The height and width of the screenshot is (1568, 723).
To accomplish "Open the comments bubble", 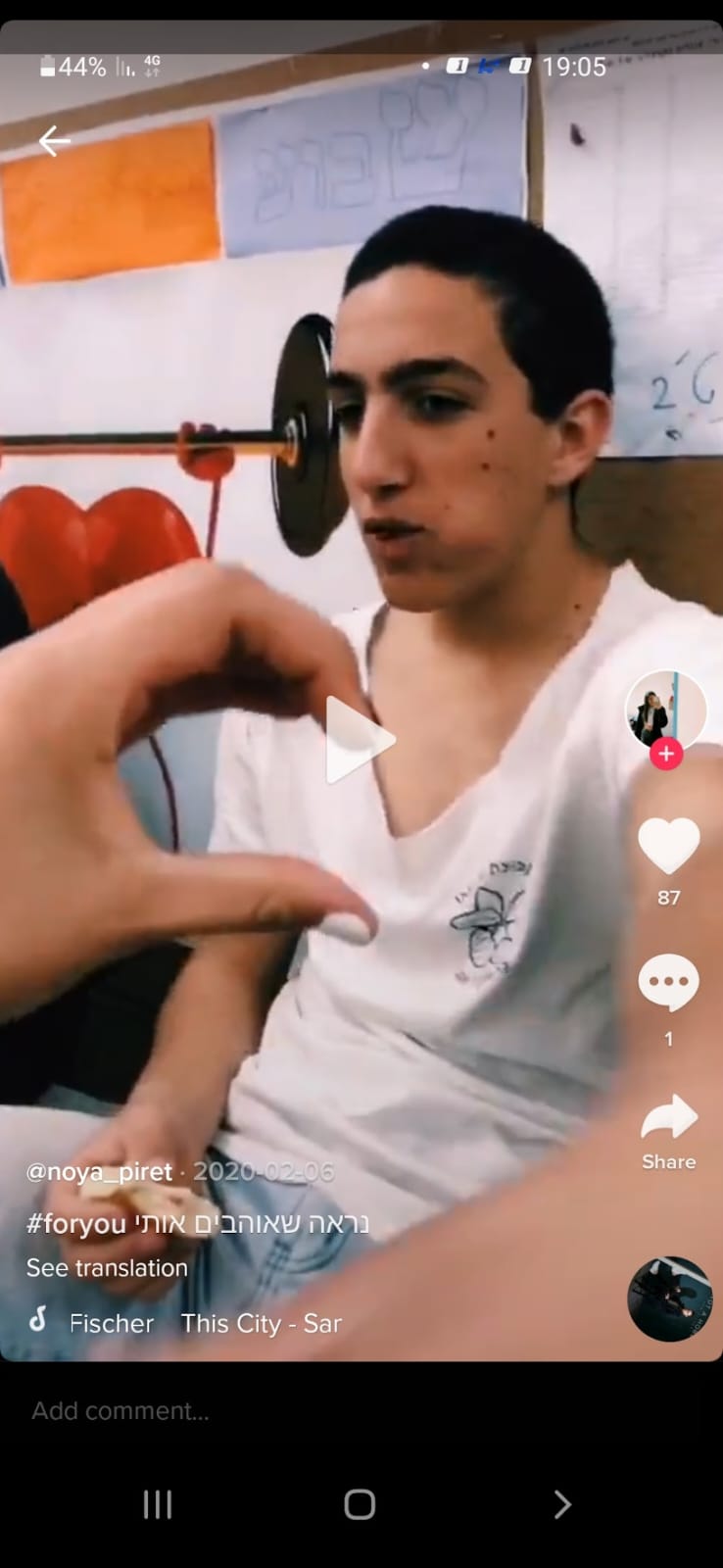I will click(668, 984).
